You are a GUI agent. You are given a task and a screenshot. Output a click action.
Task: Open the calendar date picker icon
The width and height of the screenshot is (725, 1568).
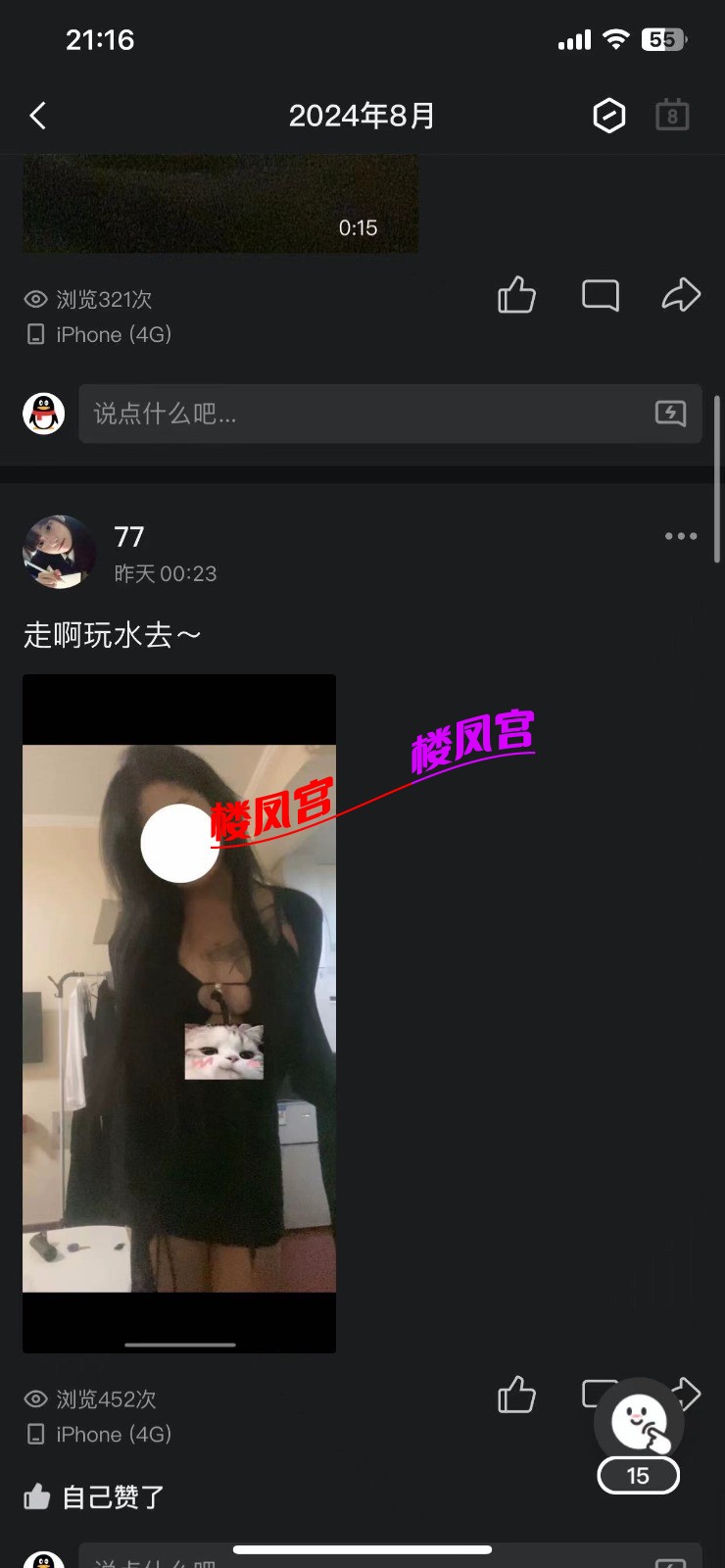(672, 116)
